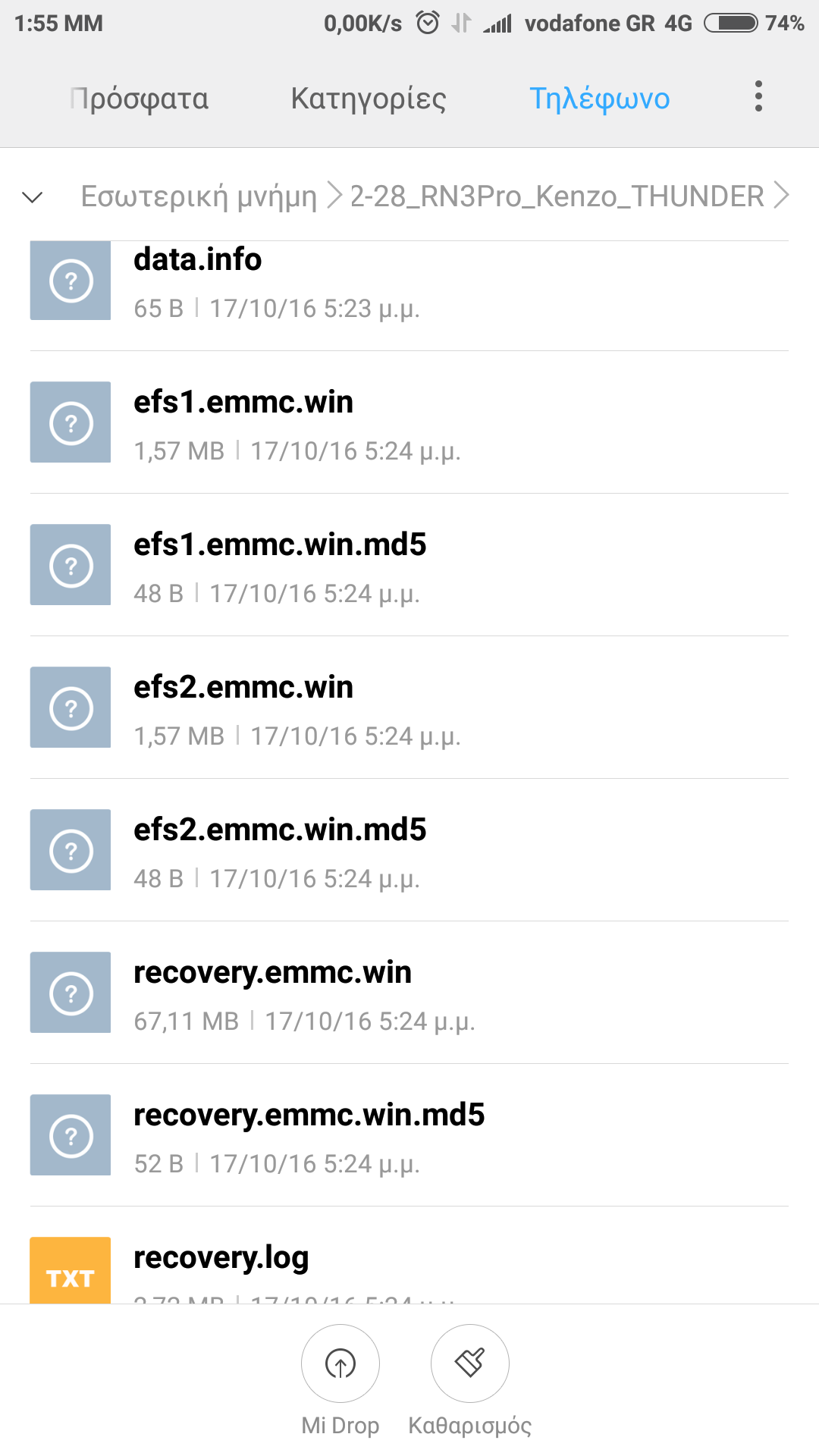Select the efs1.emmc.win.md5 file
The width and height of the screenshot is (819, 1456).
tap(409, 566)
